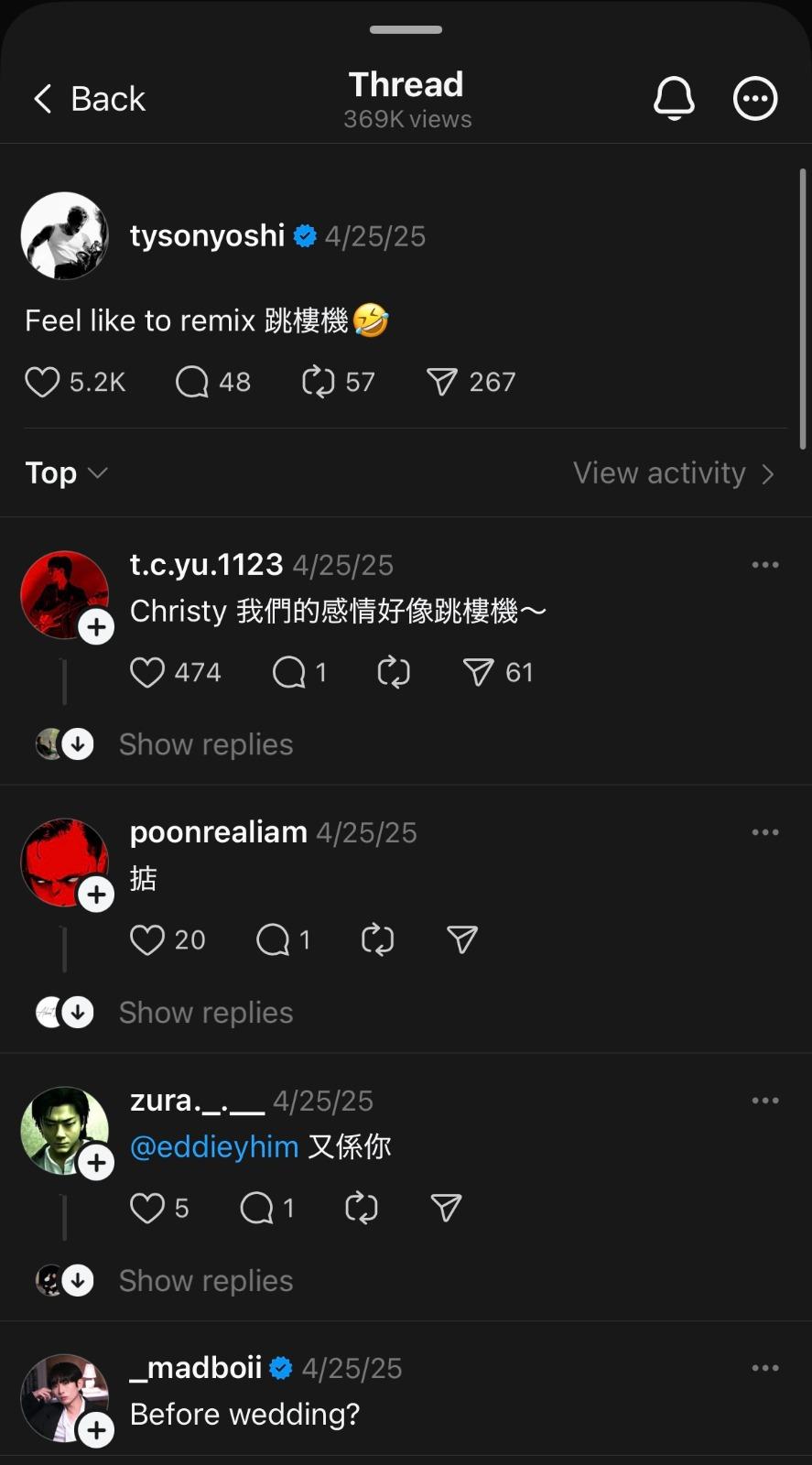The image size is (812, 1465).
Task: Follow poonrealiam via avatar plus button
Action: coord(96,895)
